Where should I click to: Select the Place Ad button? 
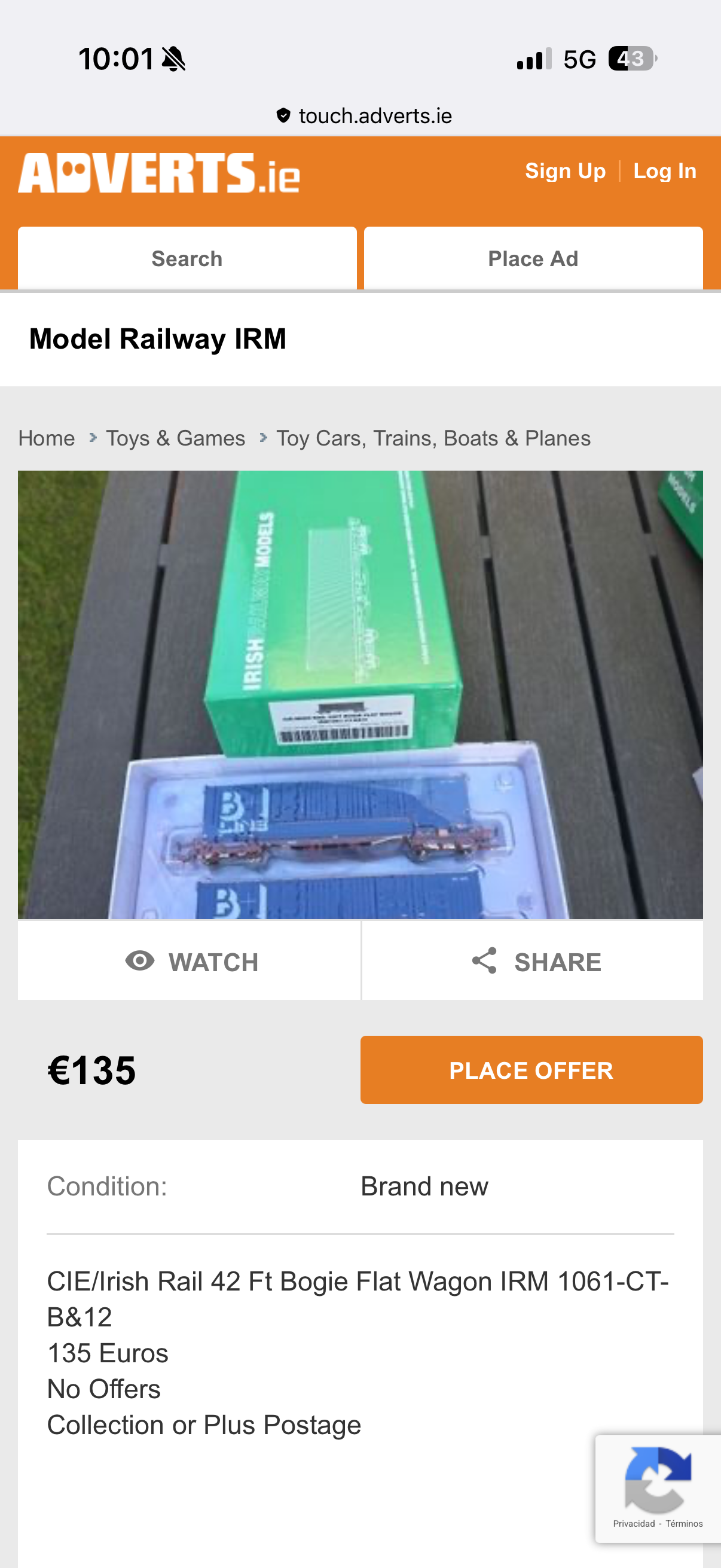[533, 259]
